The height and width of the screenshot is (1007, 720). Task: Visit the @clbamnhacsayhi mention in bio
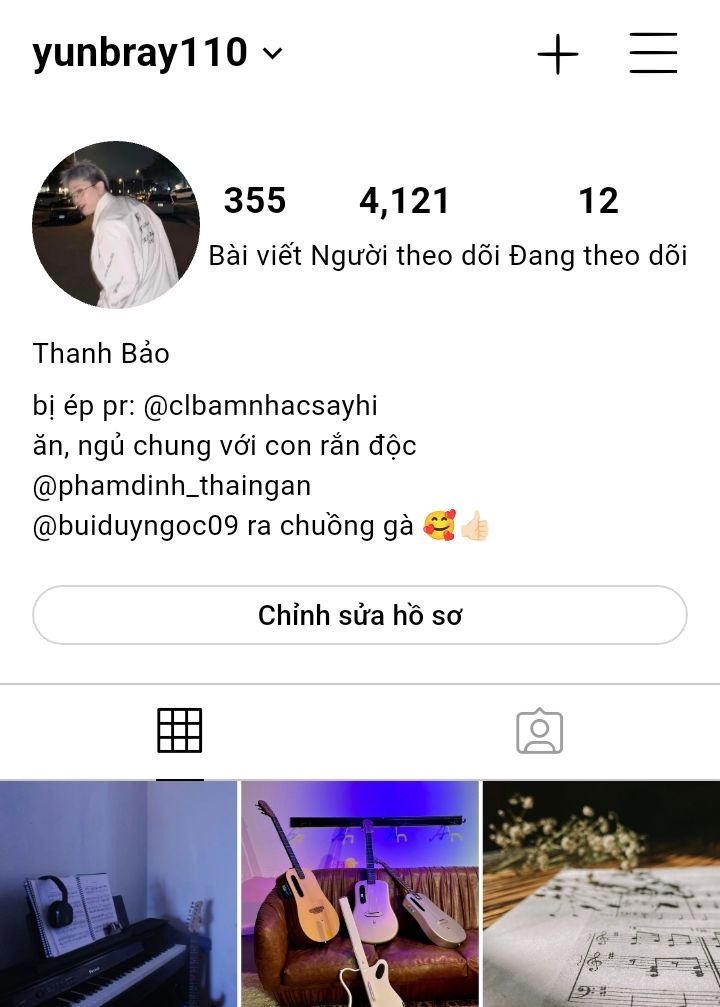point(261,406)
